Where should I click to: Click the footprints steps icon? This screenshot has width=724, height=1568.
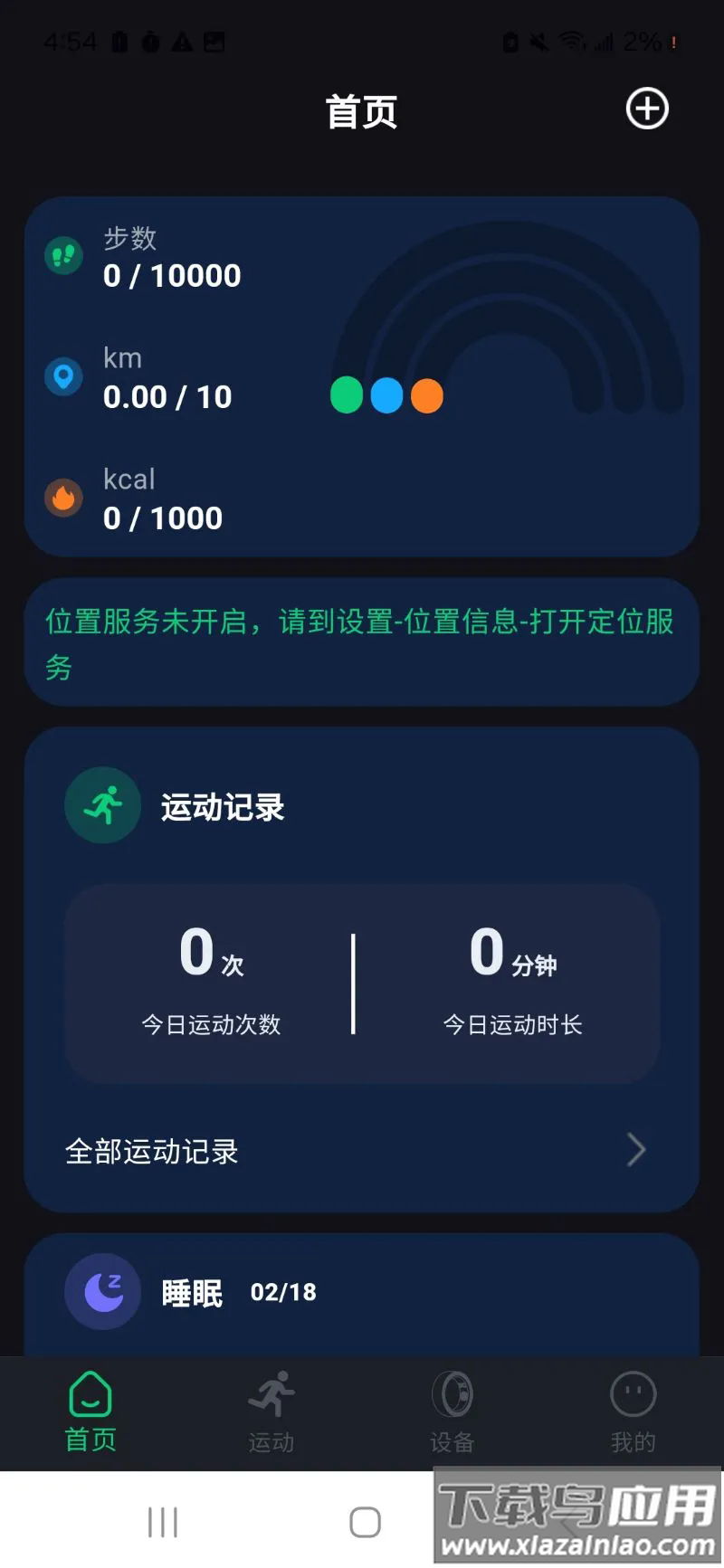pyautogui.click(x=63, y=257)
